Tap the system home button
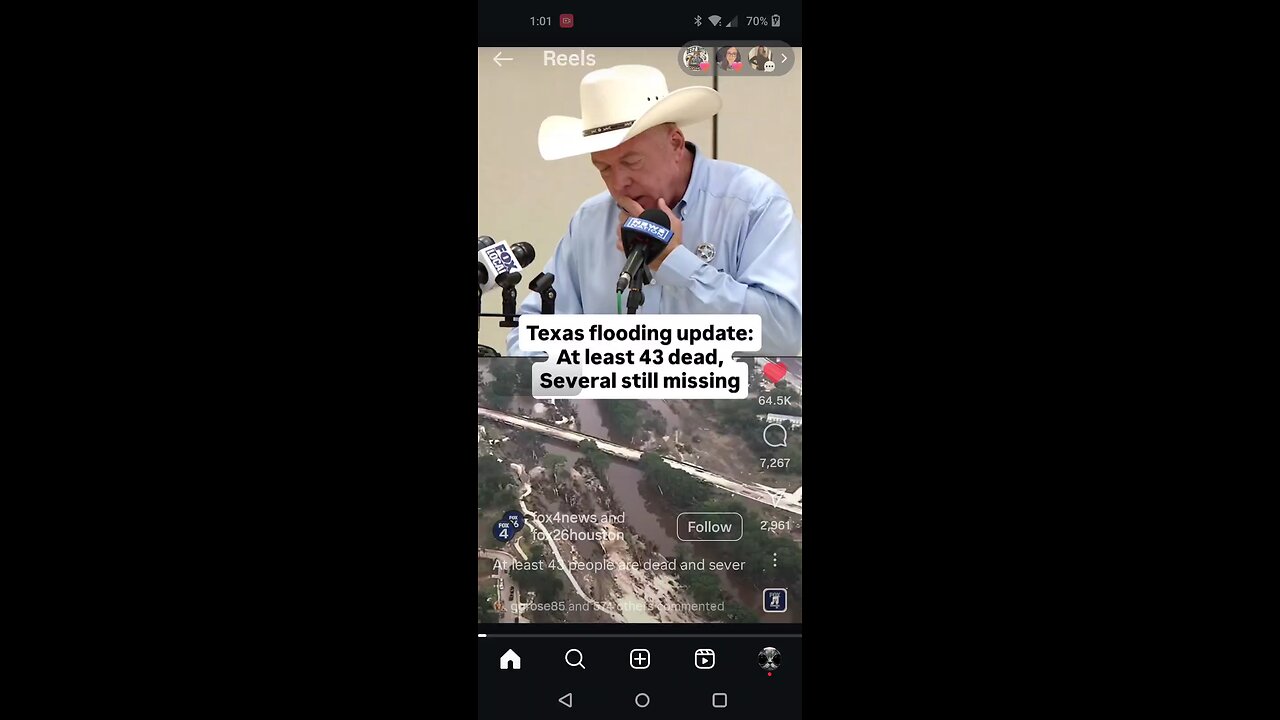This screenshot has height=720, width=1280. click(x=642, y=701)
